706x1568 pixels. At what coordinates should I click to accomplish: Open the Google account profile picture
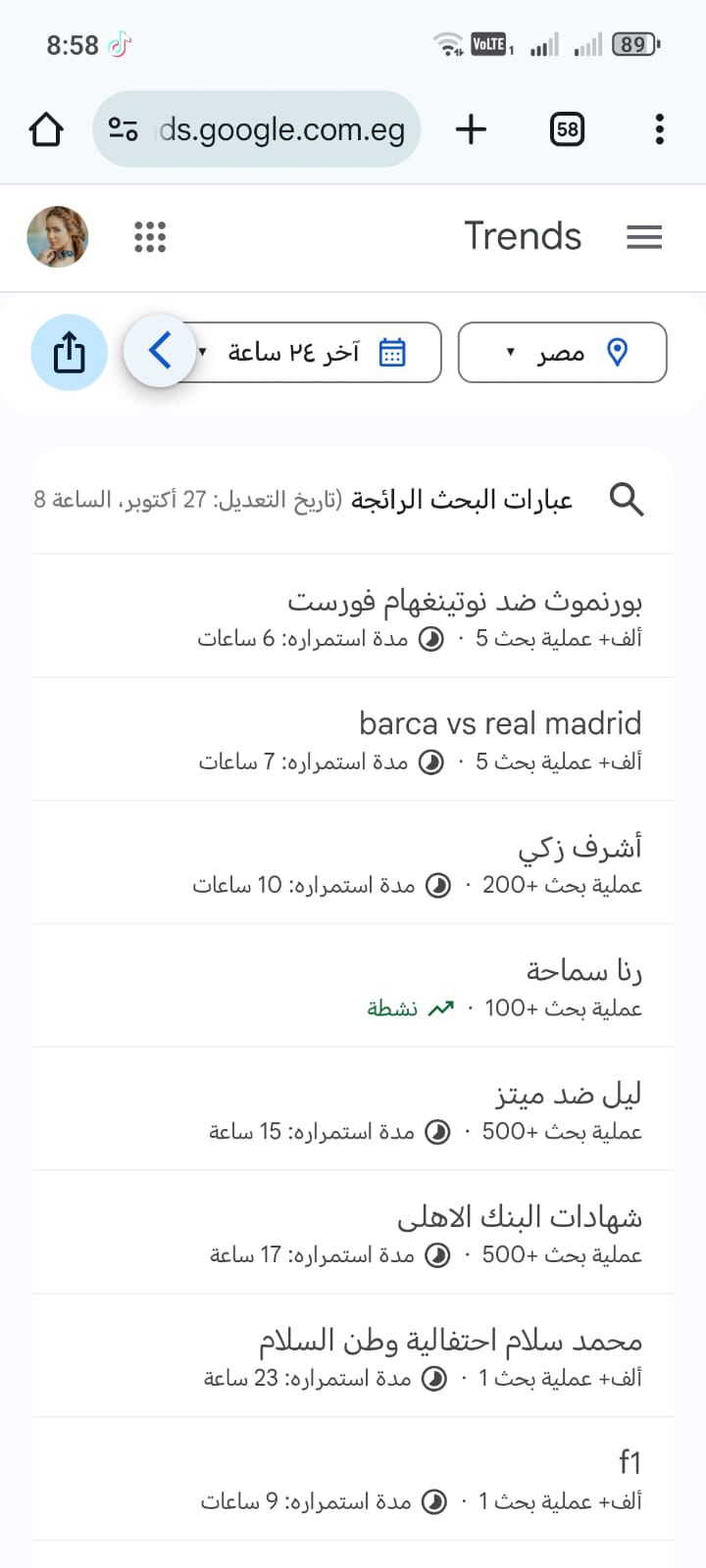pos(58,237)
